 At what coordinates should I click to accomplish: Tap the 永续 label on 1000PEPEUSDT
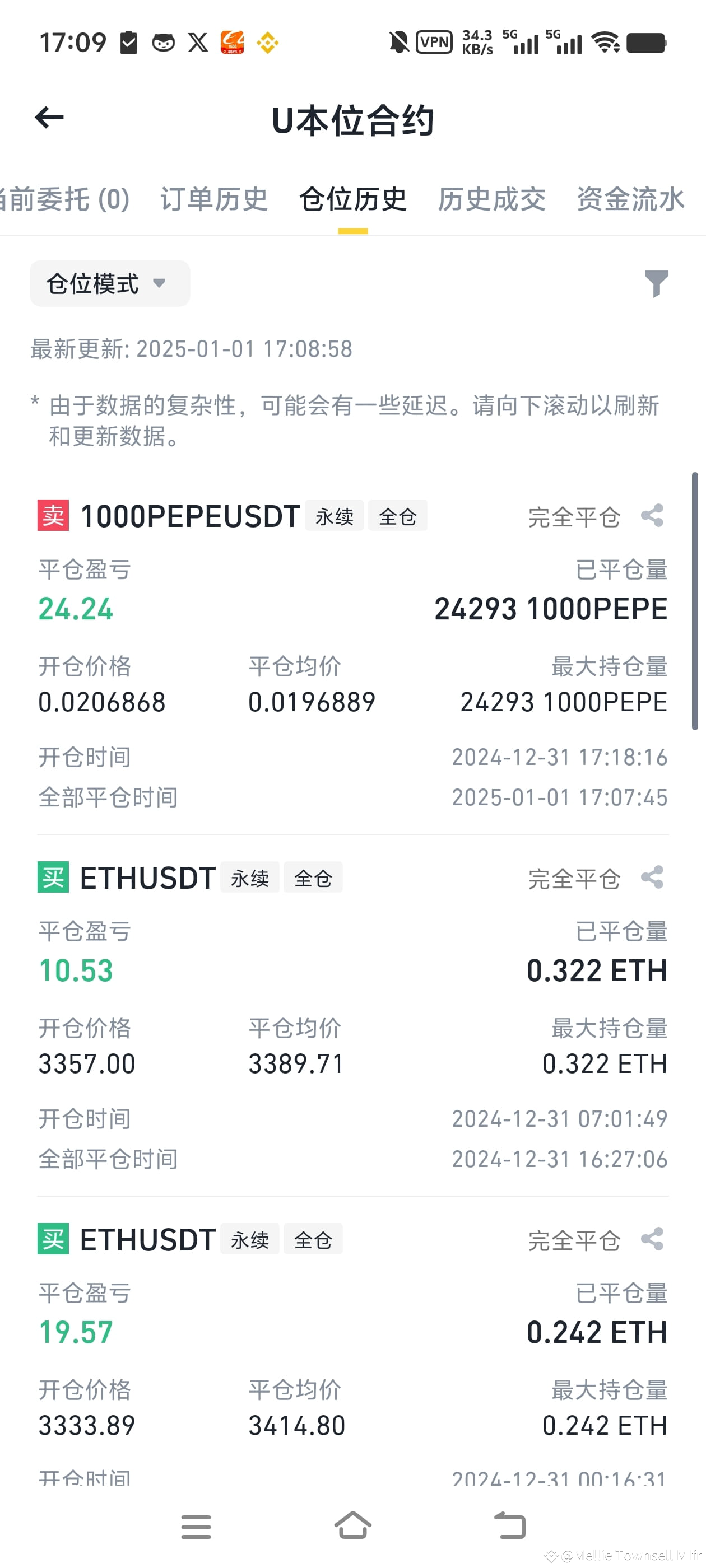coord(335,516)
